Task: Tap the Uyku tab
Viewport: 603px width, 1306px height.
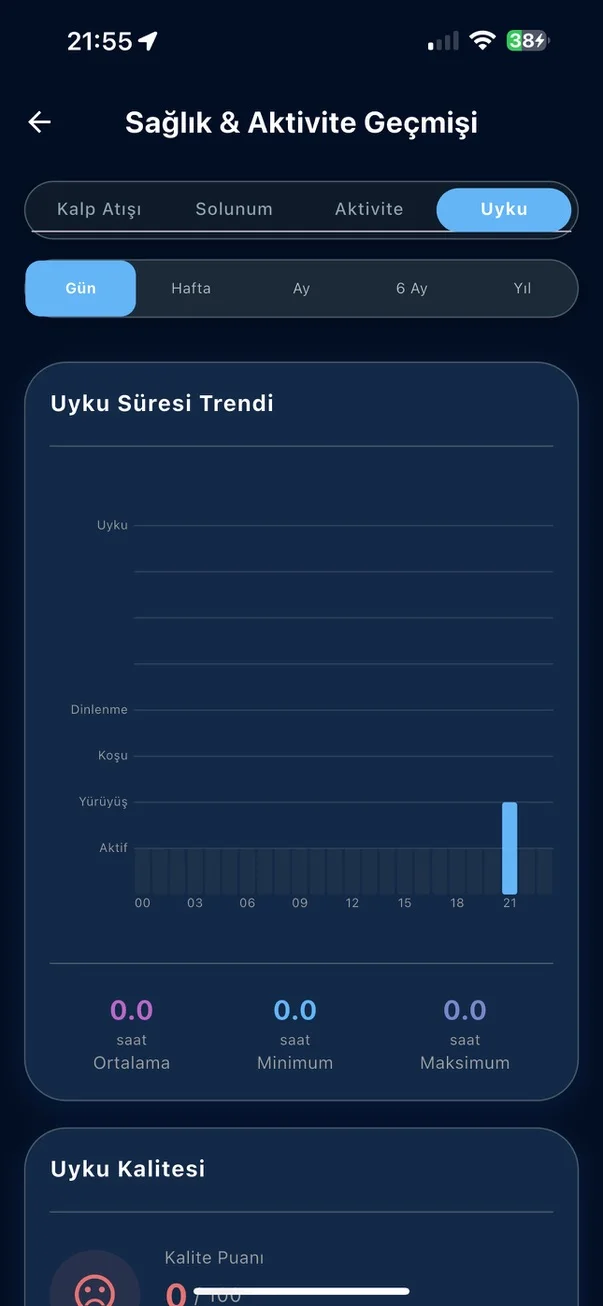Action: tap(504, 209)
